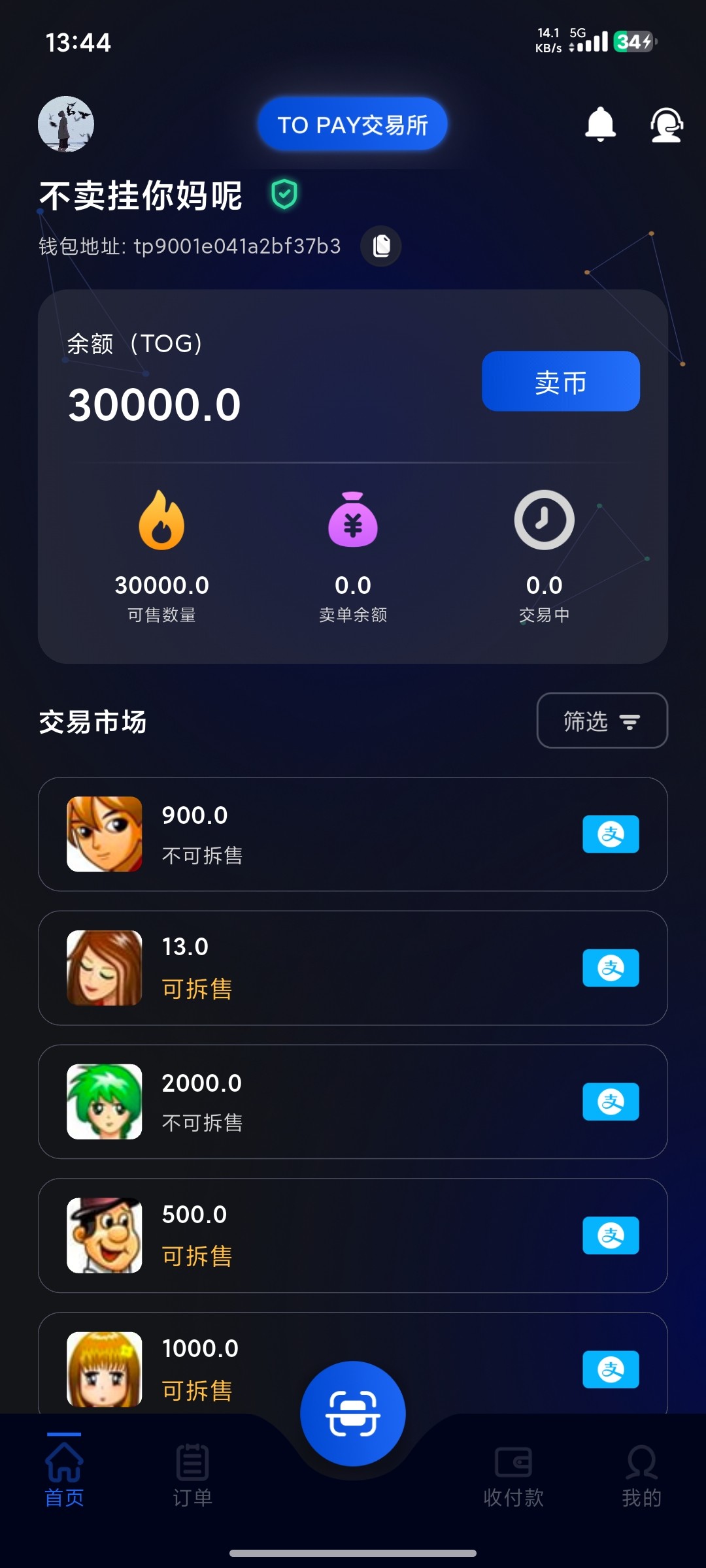Screen dimensions: 706x1568
Task: Select the 2000.0 不可拆售 listing
Action: tap(353, 1102)
